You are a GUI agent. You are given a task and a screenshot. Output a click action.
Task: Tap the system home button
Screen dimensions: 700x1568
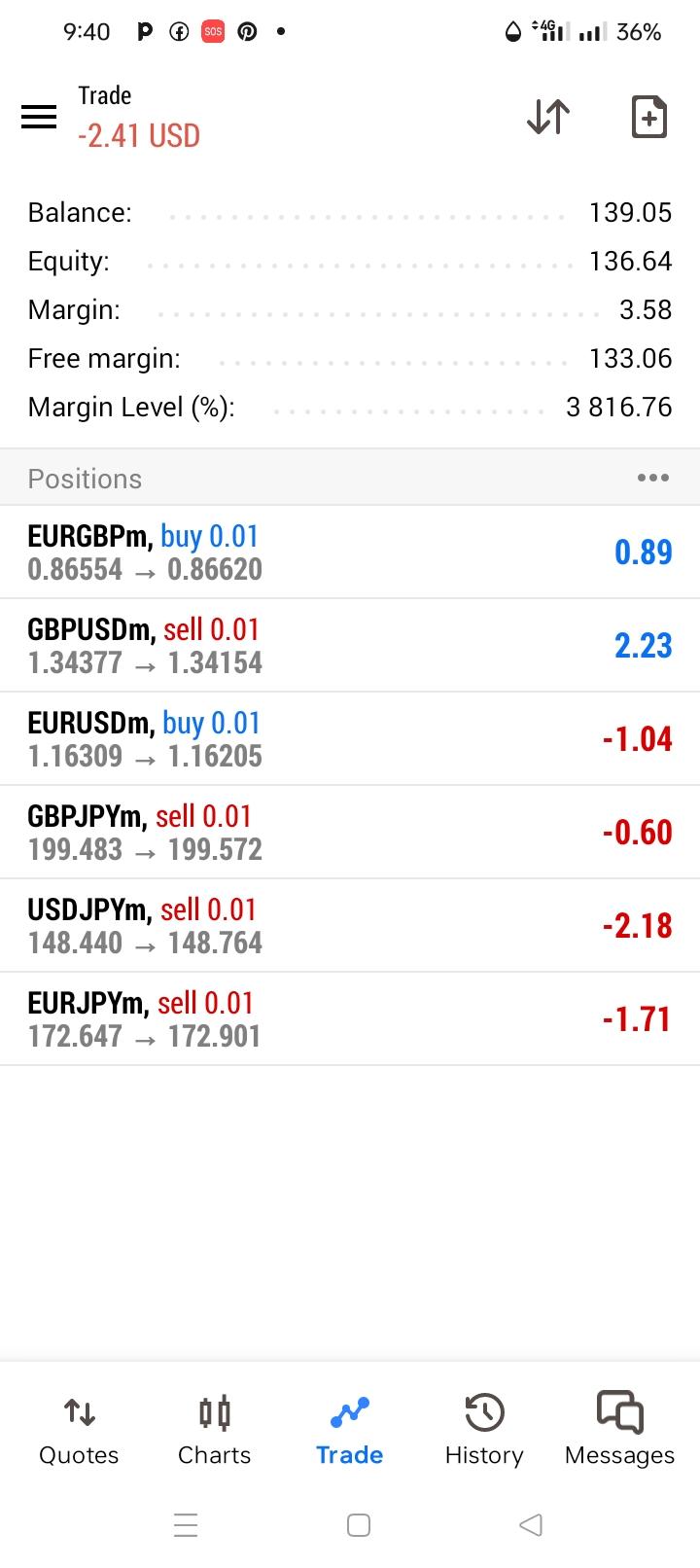click(x=359, y=1525)
